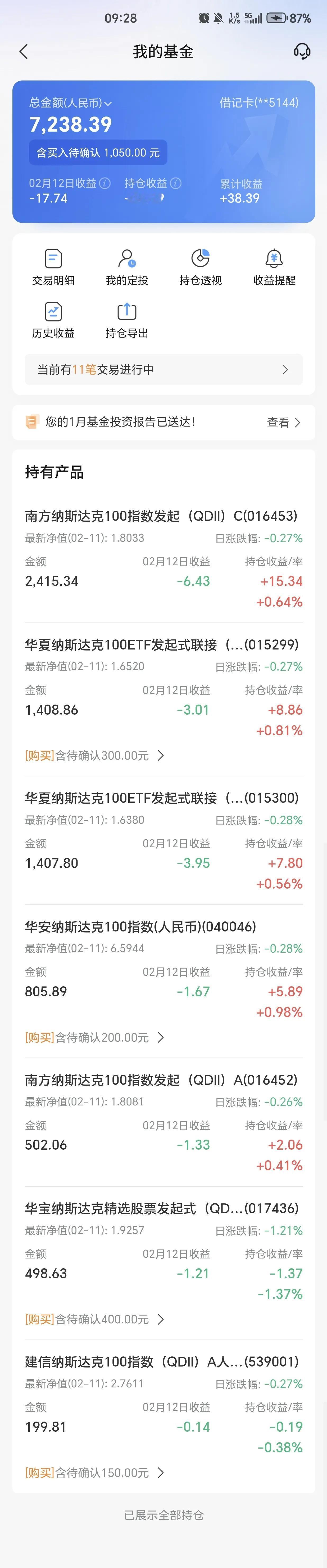
Task: Go back using the top-left arrow
Action: (24, 52)
